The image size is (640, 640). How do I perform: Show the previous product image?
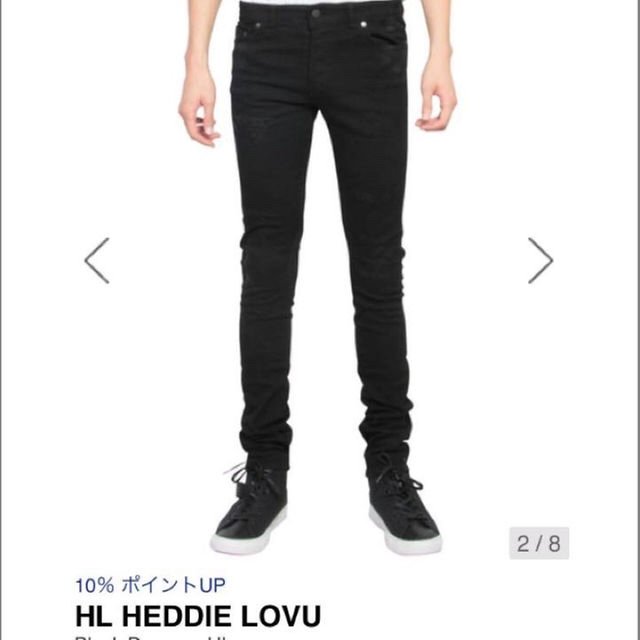[97, 261]
